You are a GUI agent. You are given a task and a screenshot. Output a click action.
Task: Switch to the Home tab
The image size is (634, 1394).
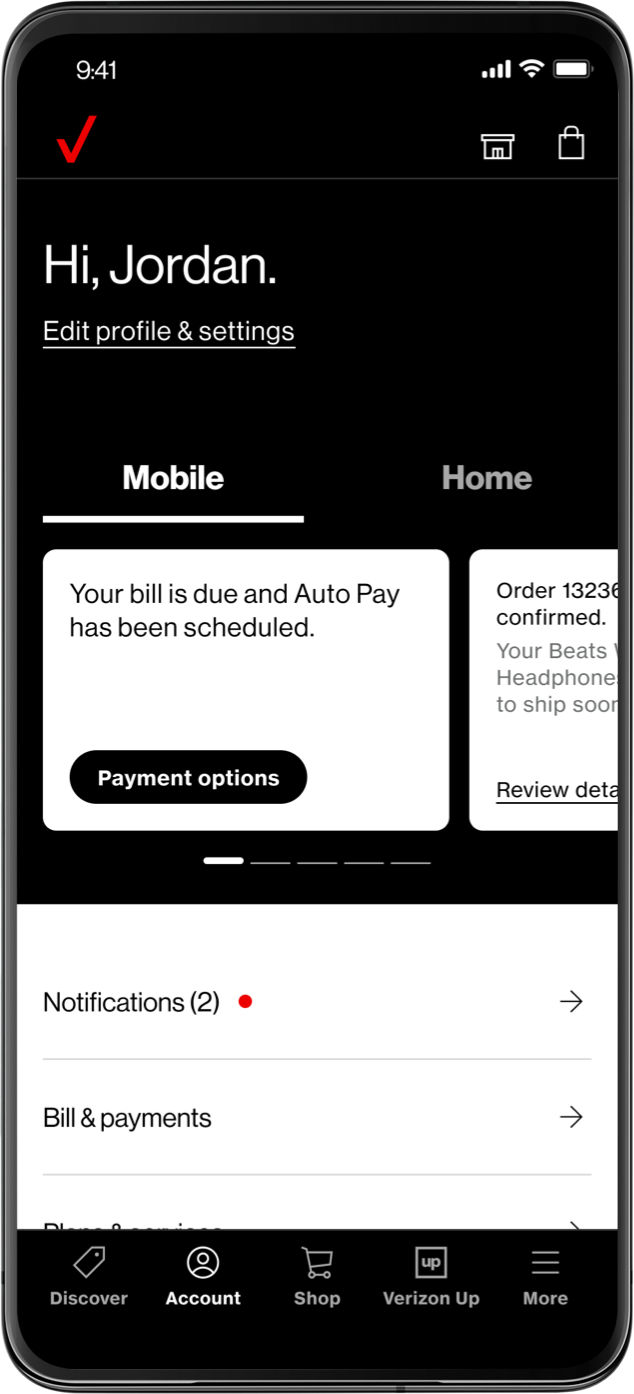(x=486, y=478)
